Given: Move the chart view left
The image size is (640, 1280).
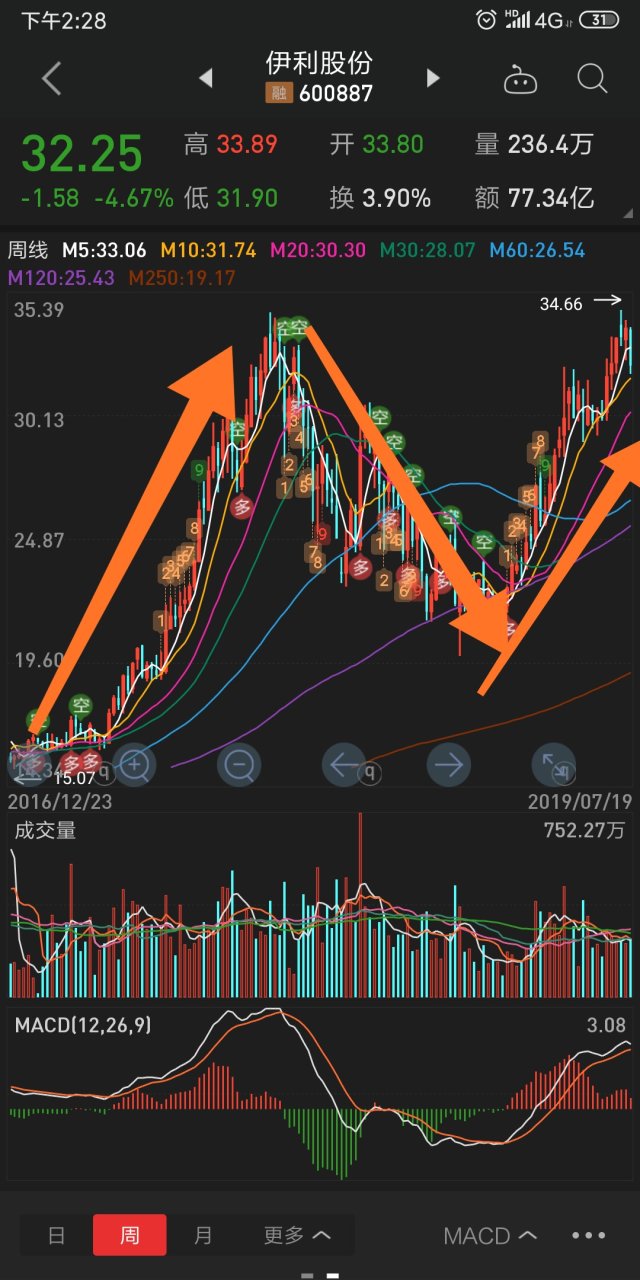Looking at the screenshot, I should click(343, 766).
